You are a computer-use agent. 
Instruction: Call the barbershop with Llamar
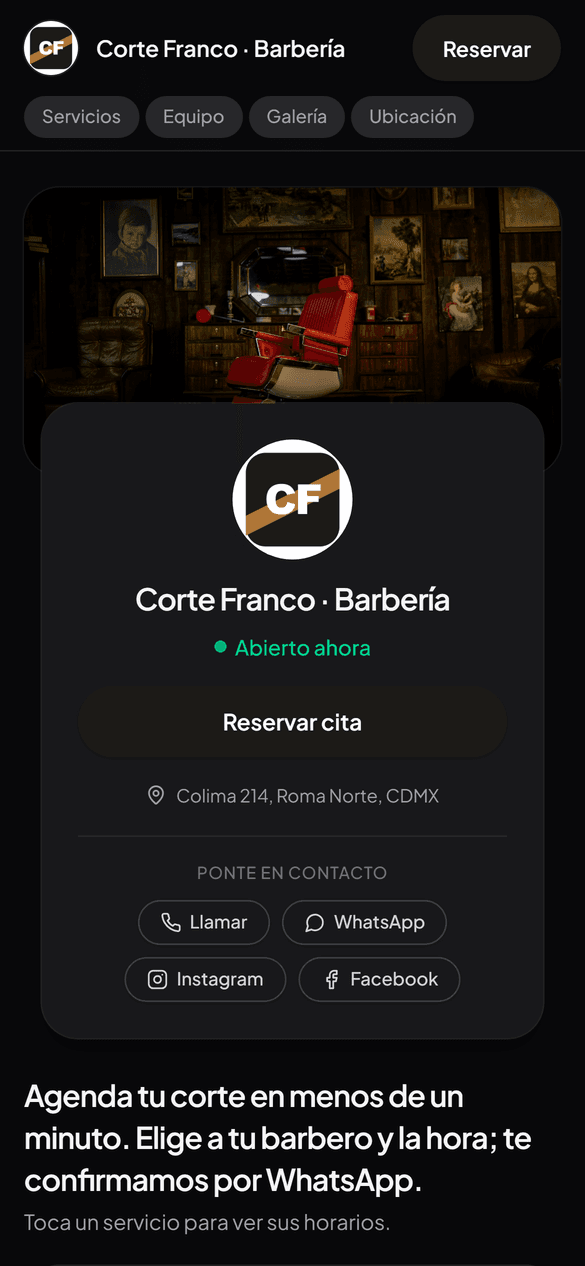point(204,922)
